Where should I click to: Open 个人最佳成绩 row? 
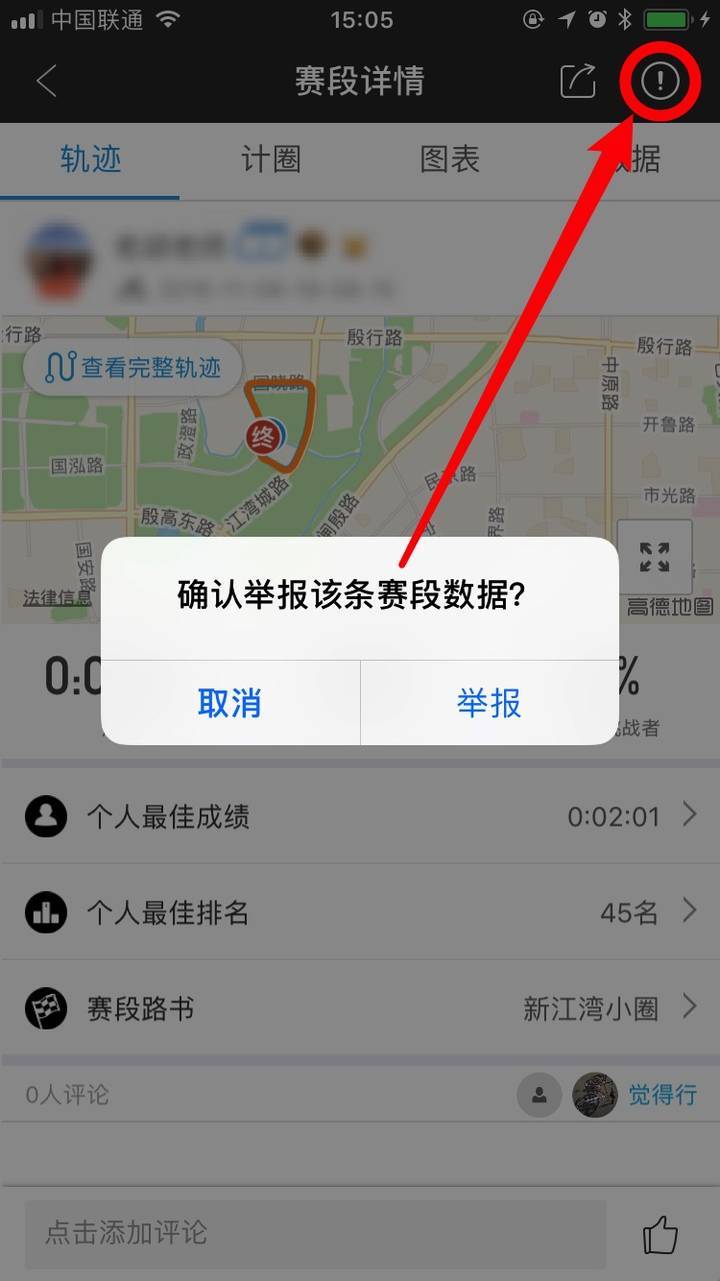point(360,816)
